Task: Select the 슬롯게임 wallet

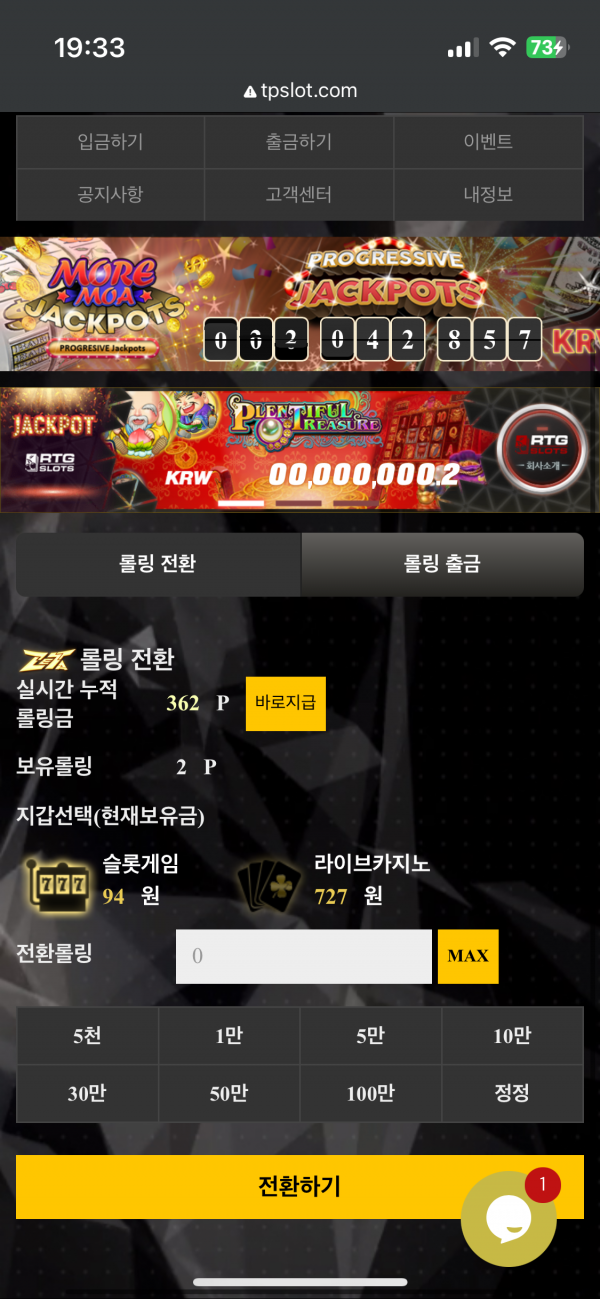Action: click(x=98, y=880)
